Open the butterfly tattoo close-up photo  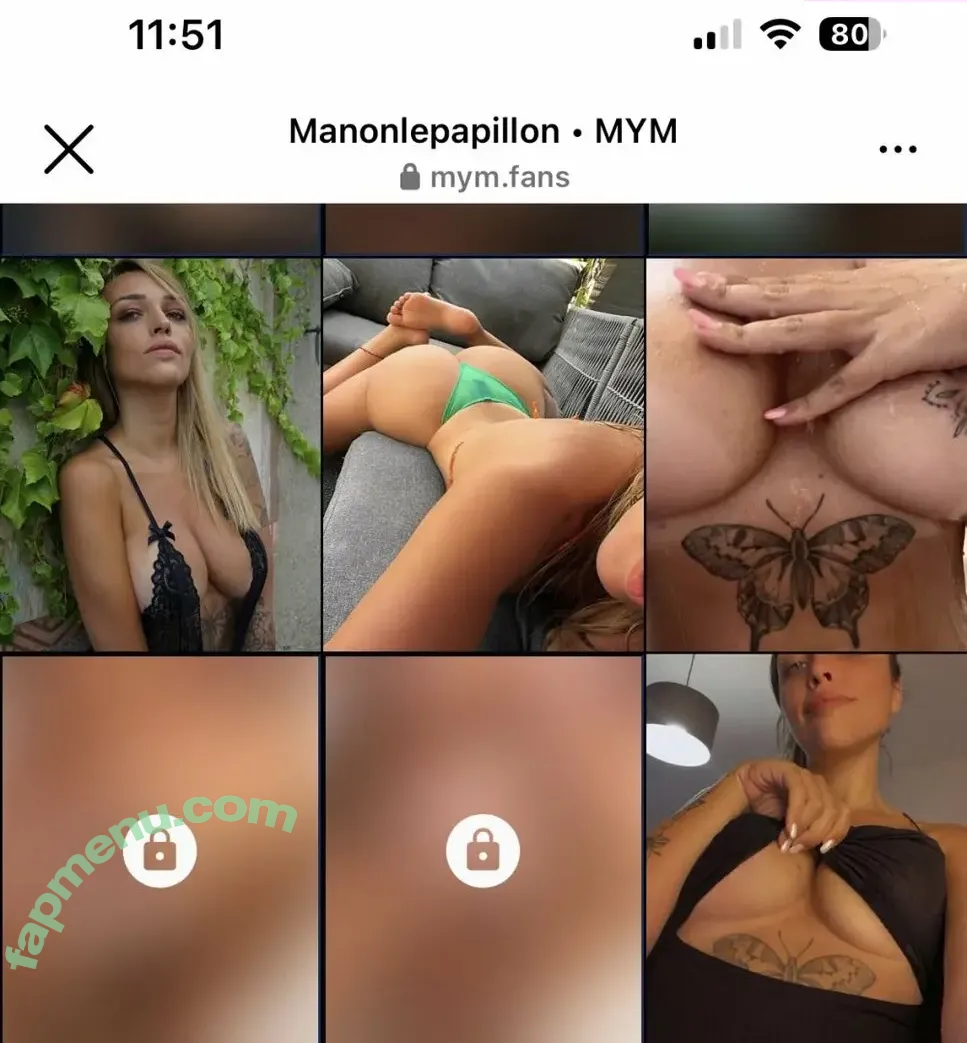click(x=806, y=455)
